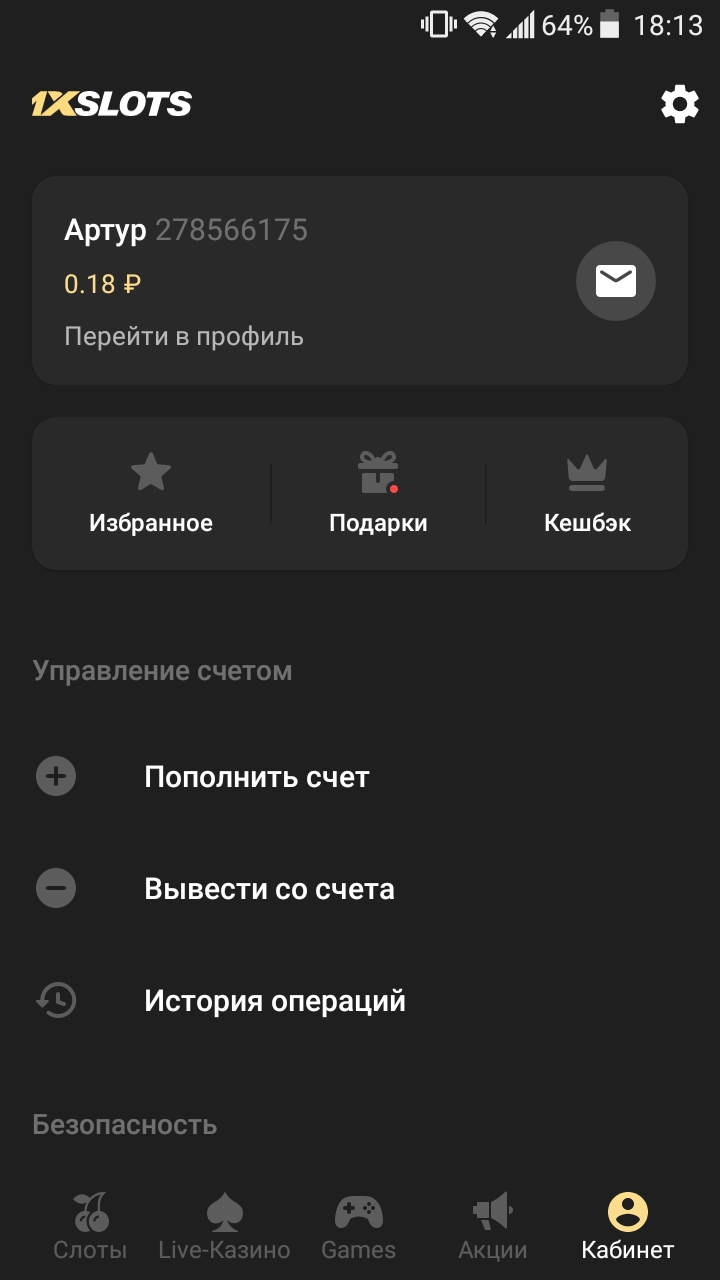Open the Акции megaphone icon

click(492, 1213)
